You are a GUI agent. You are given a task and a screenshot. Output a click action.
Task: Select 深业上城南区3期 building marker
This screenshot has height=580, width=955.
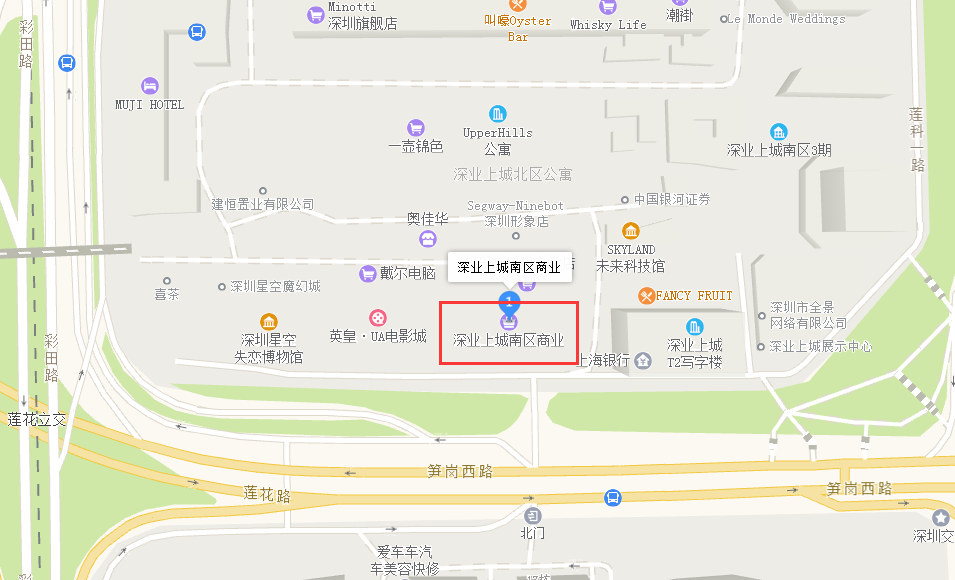click(778, 132)
